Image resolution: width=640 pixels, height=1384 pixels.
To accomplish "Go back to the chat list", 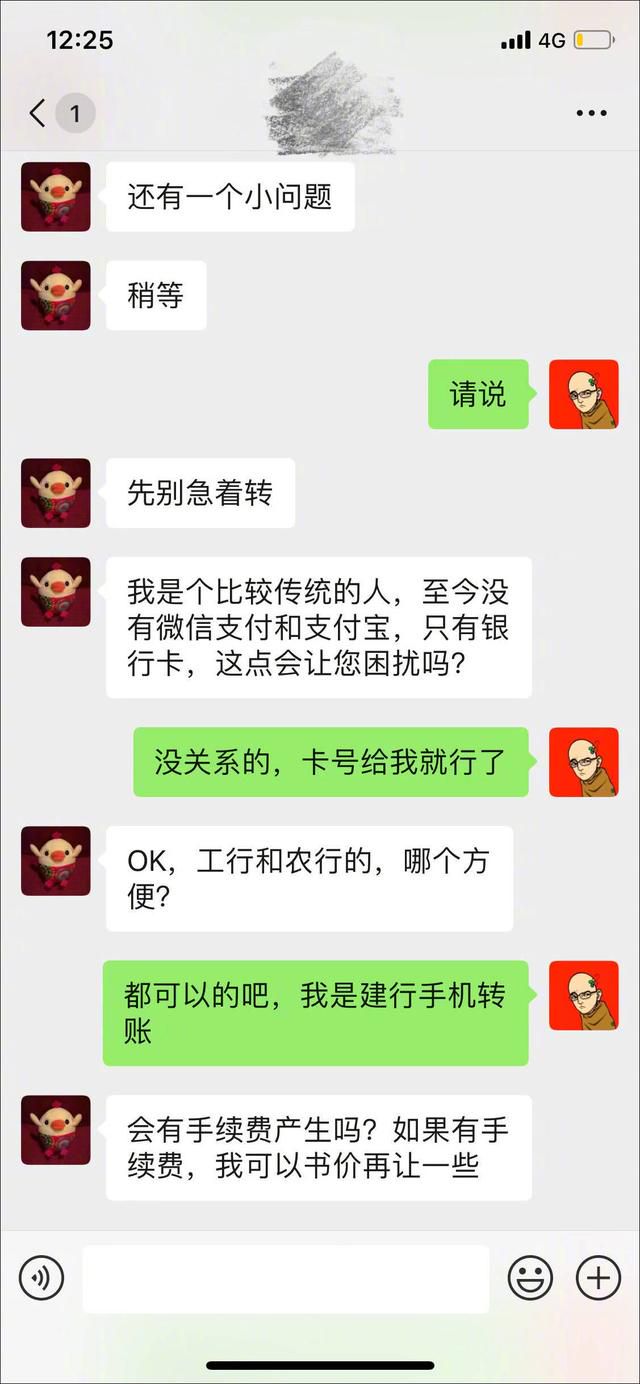I will point(38,113).
